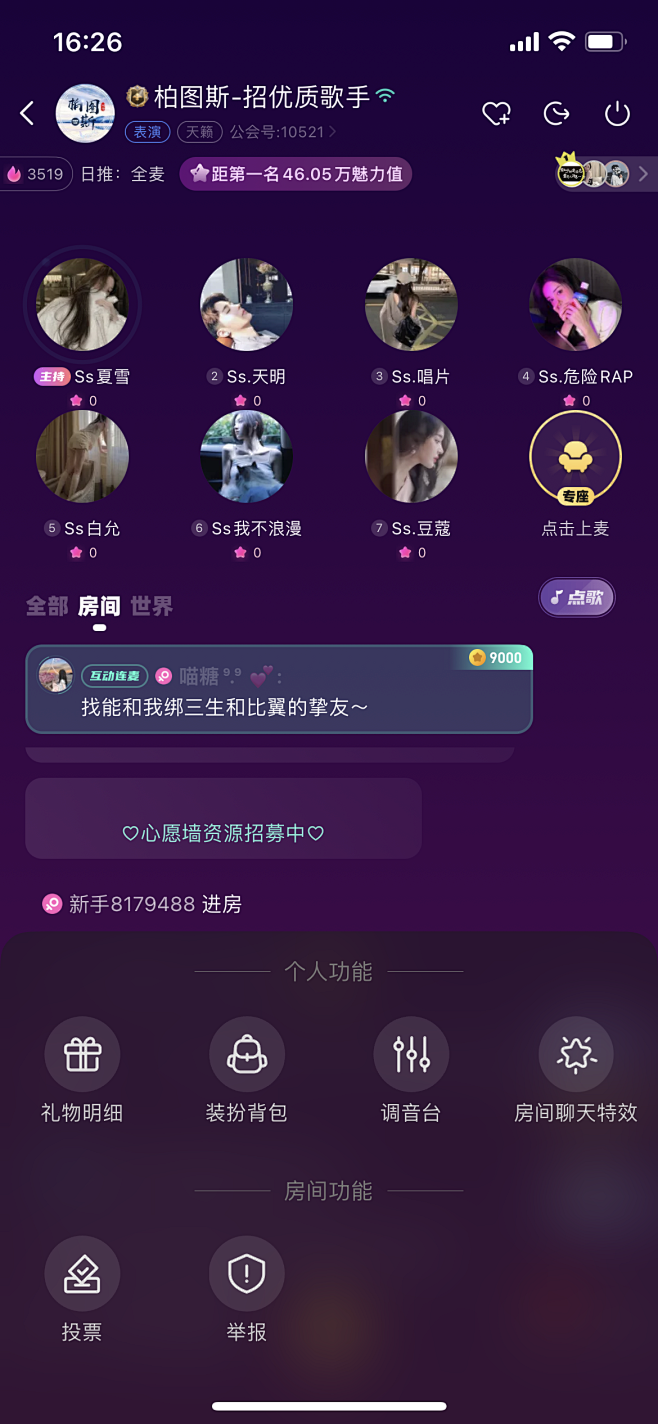Image resolution: width=658 pixels, height=1424 pixels.
Task: View host Ss夏雪's avatar
Action: [82, 305]
